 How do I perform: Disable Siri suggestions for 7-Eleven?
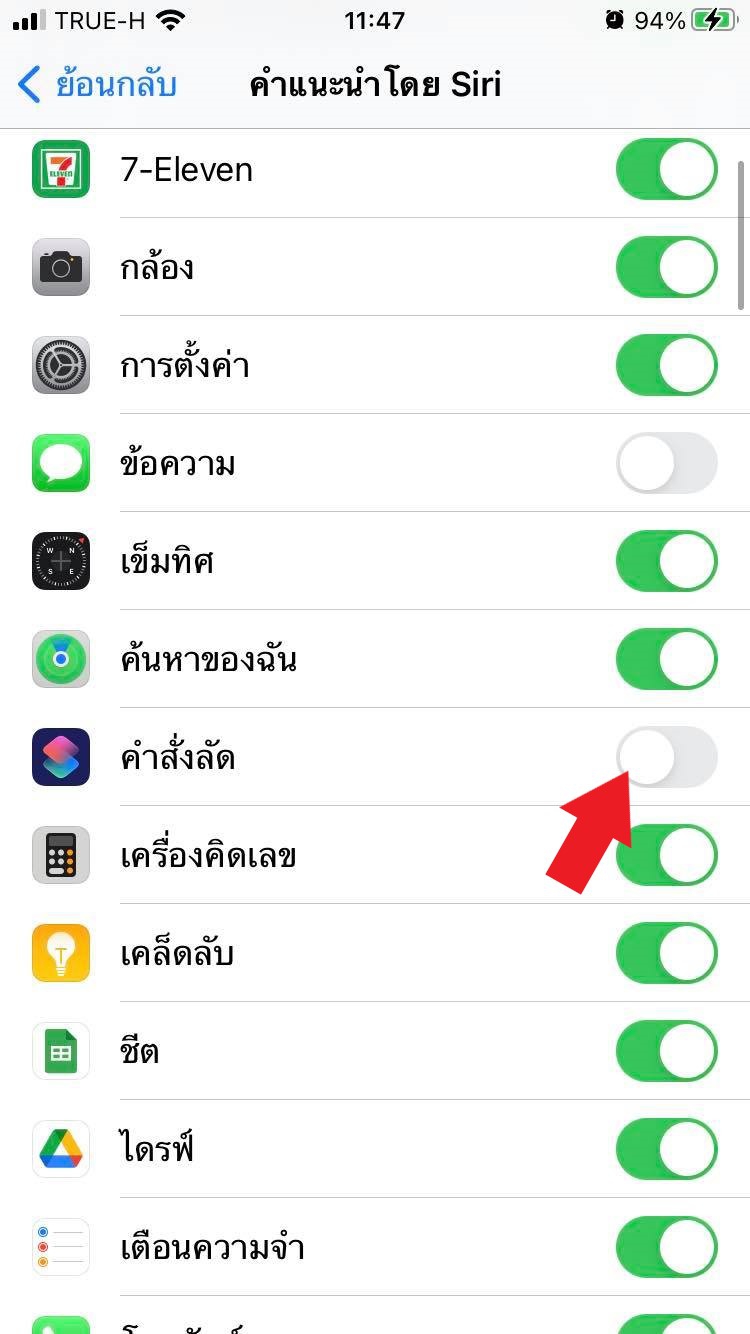[x=666, y=170]
